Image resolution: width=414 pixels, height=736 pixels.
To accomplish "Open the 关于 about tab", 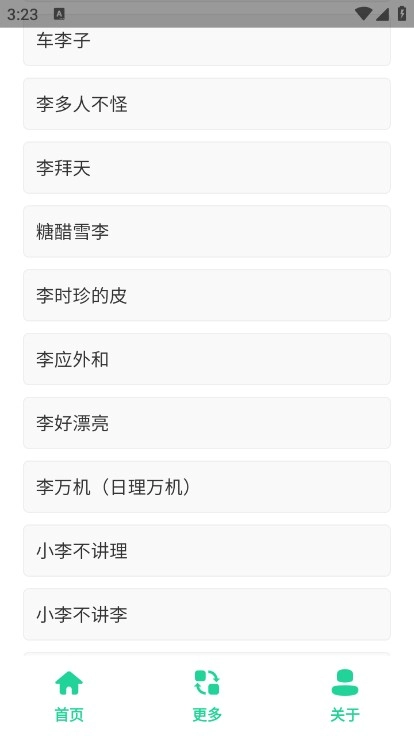I will click(x=345, y=696).
